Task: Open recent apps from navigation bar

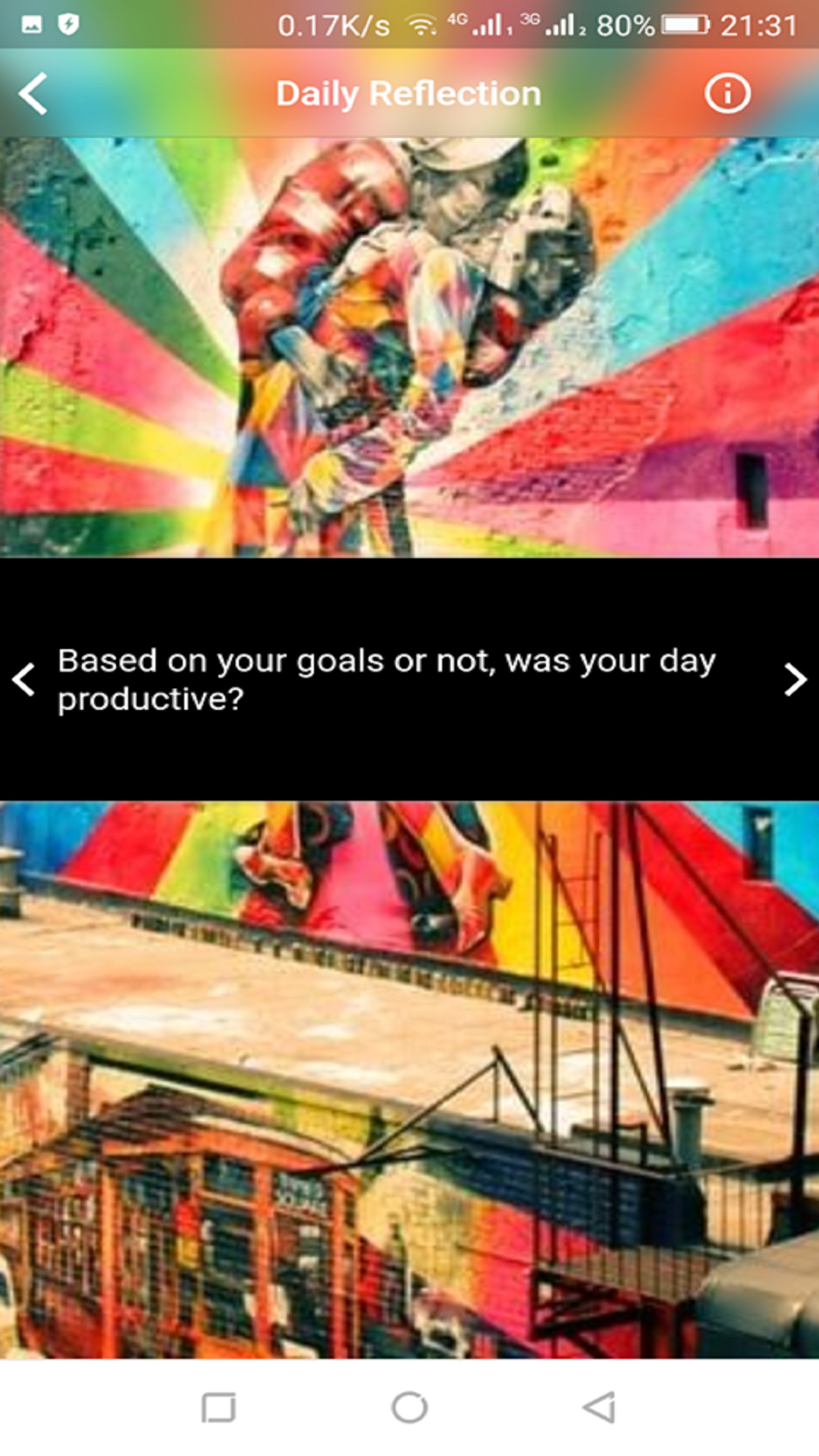Action: pyautogui.click(x=218, y=1408)
